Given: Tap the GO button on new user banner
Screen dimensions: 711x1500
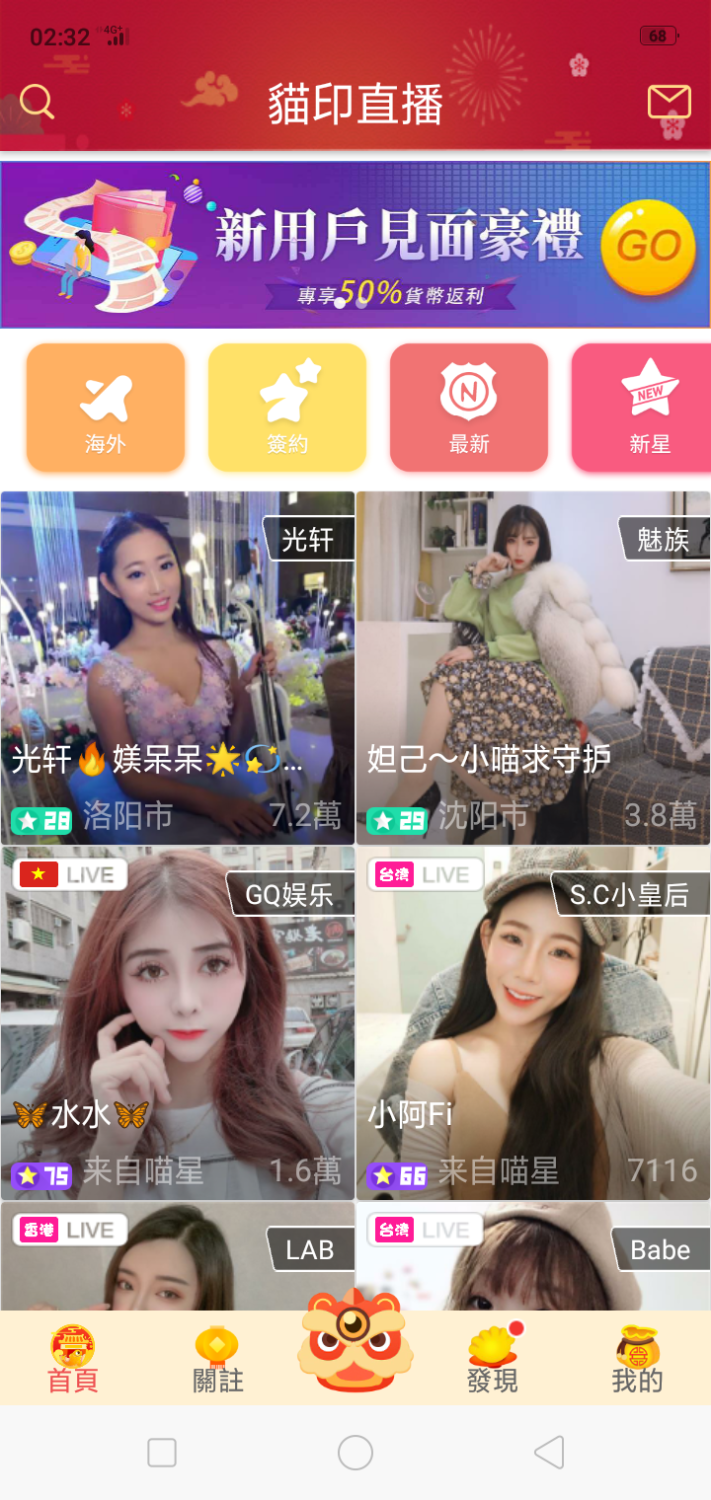Looking at the screenshot, I should click(x=648, y=246).
